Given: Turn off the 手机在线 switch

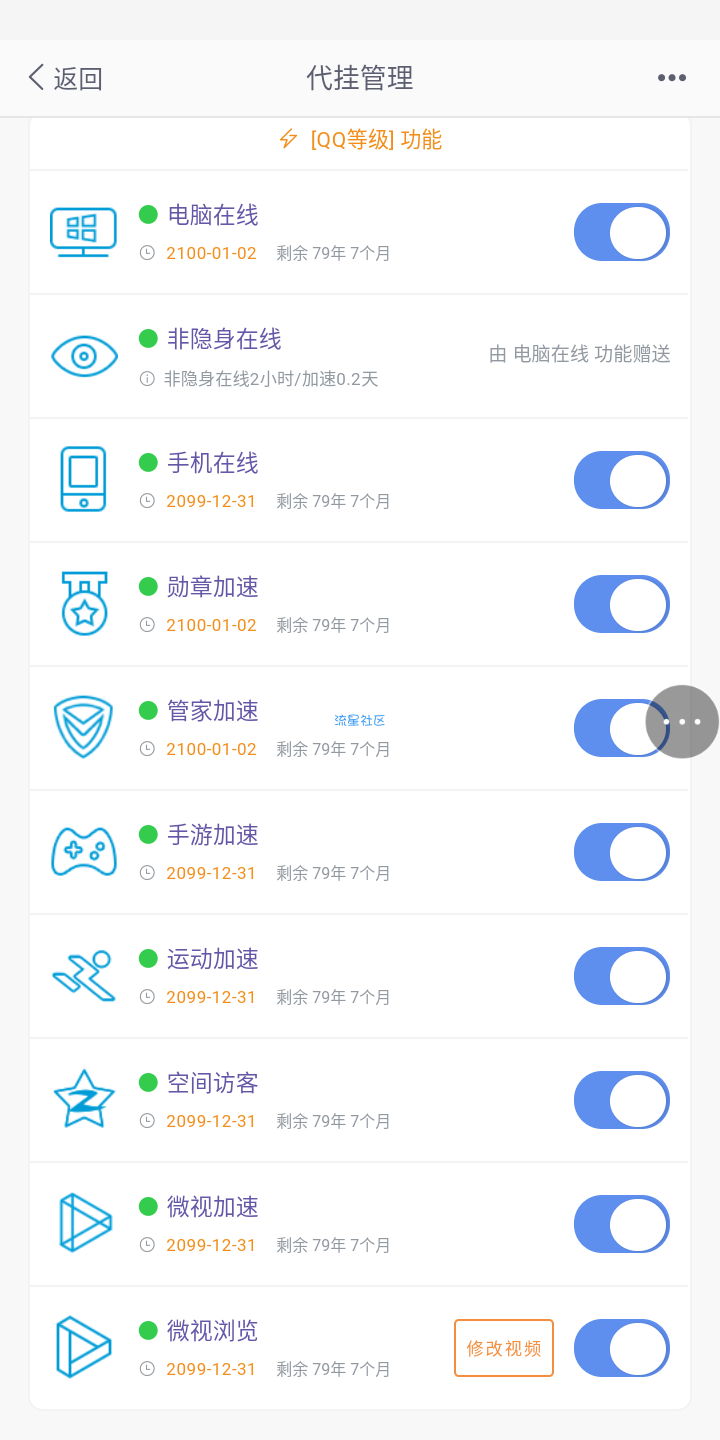Looking at the screenshot, I should click(x=622, y=480).
